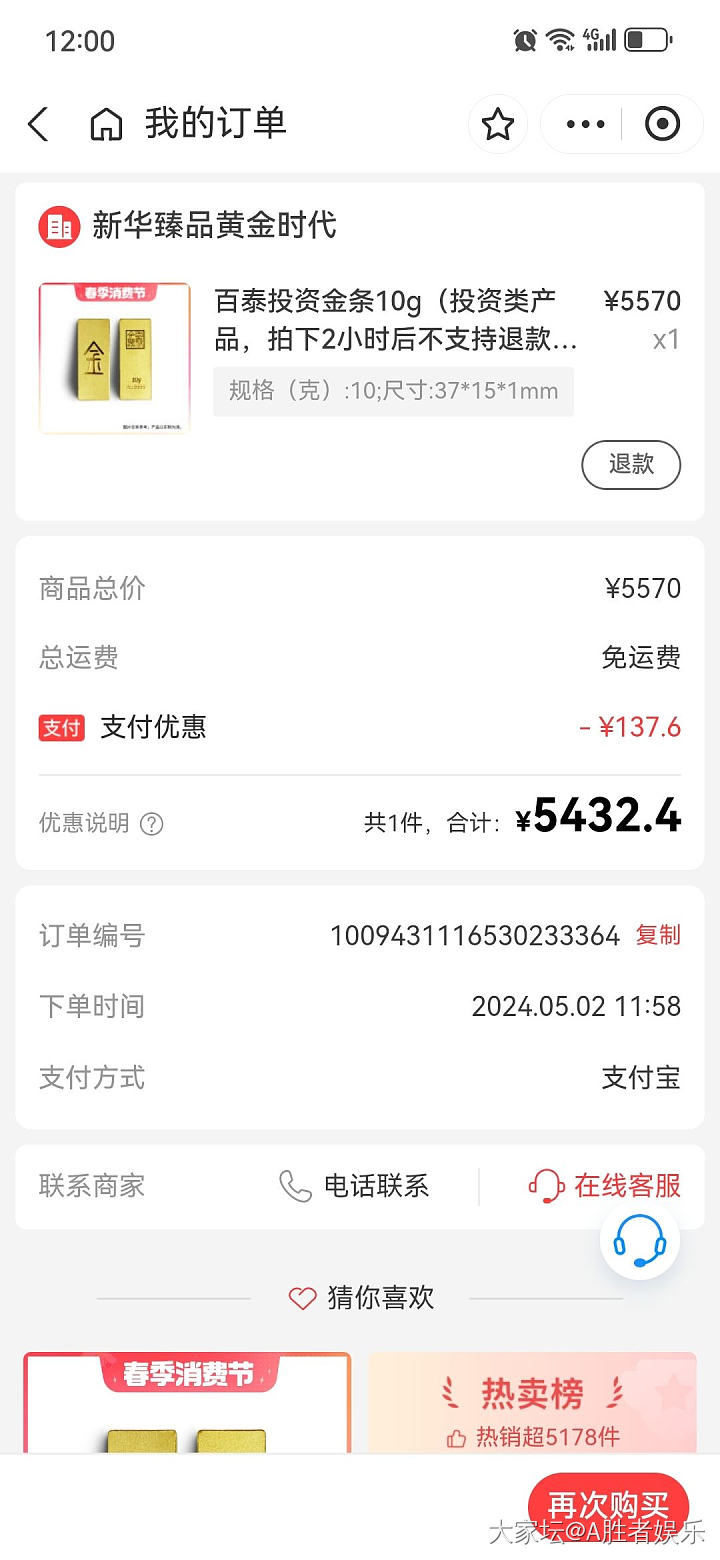
Task: Copy the order number with 复制
Action: click(658, 935)
